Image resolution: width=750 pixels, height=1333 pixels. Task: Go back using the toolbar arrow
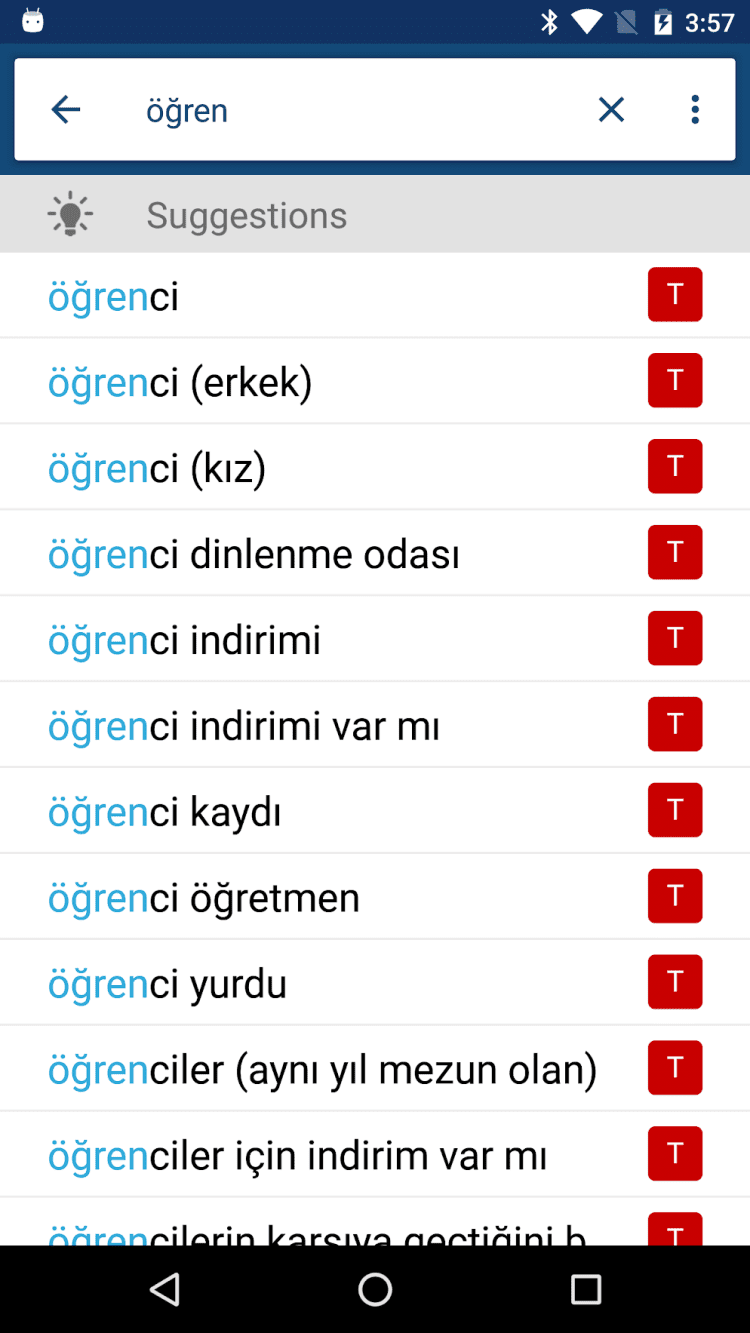click(66, 110)
